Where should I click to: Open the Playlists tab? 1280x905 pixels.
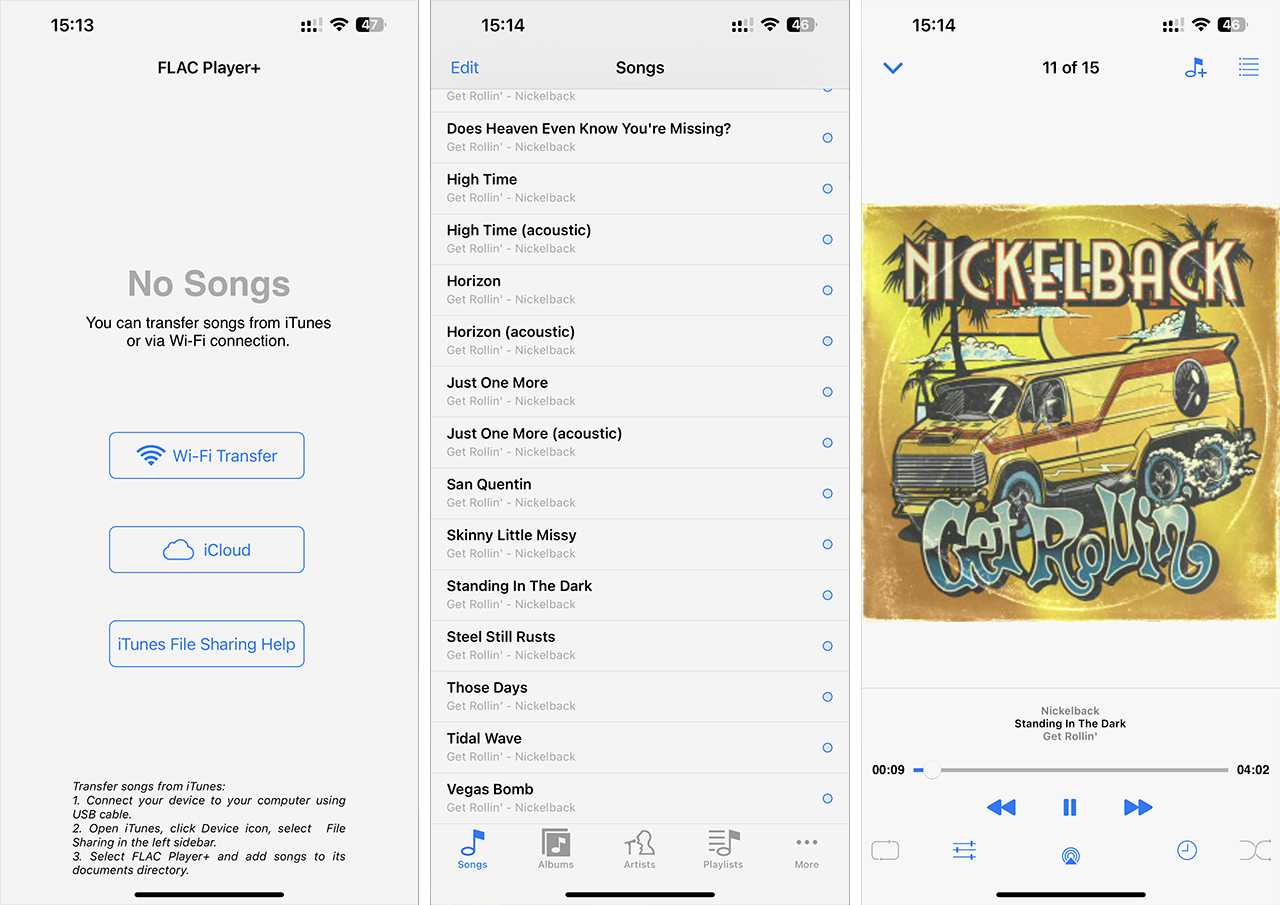pos(723,849)
